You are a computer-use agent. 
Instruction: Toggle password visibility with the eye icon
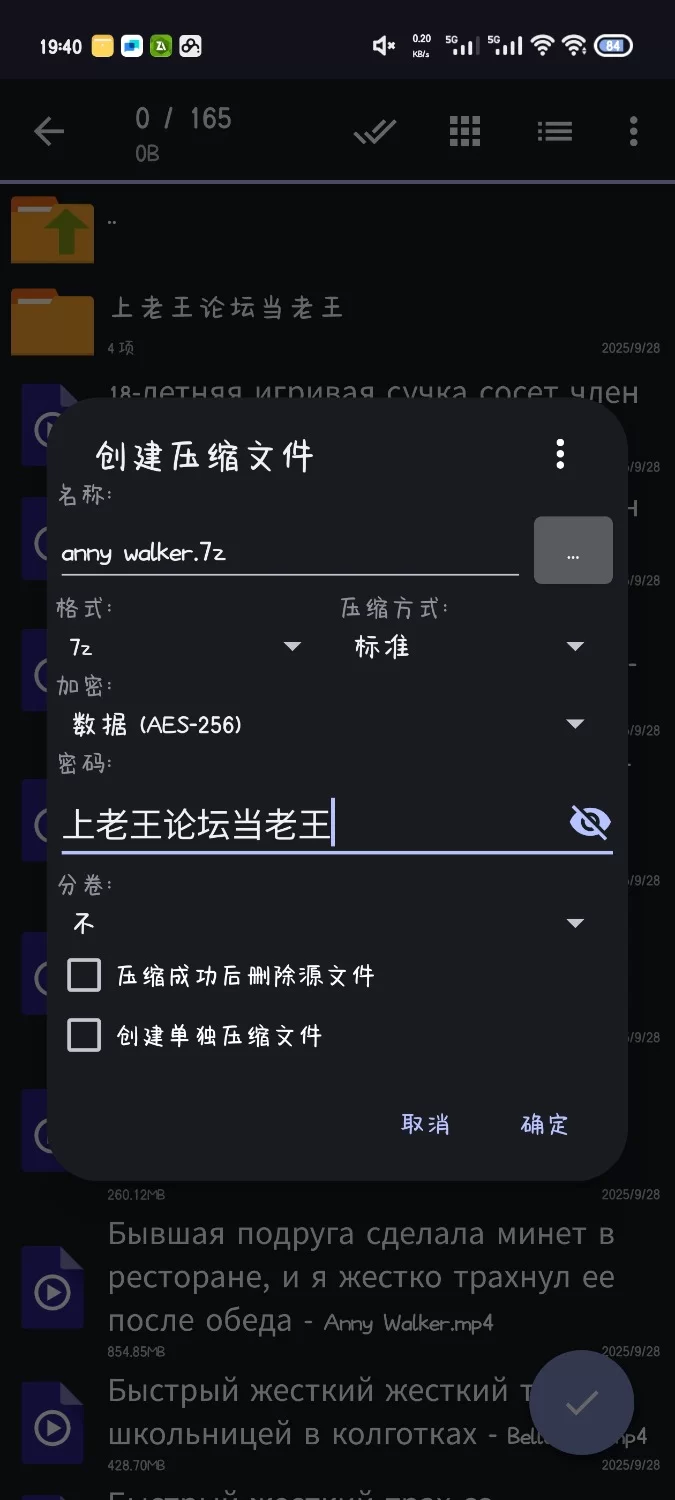(x=590, y=823)
